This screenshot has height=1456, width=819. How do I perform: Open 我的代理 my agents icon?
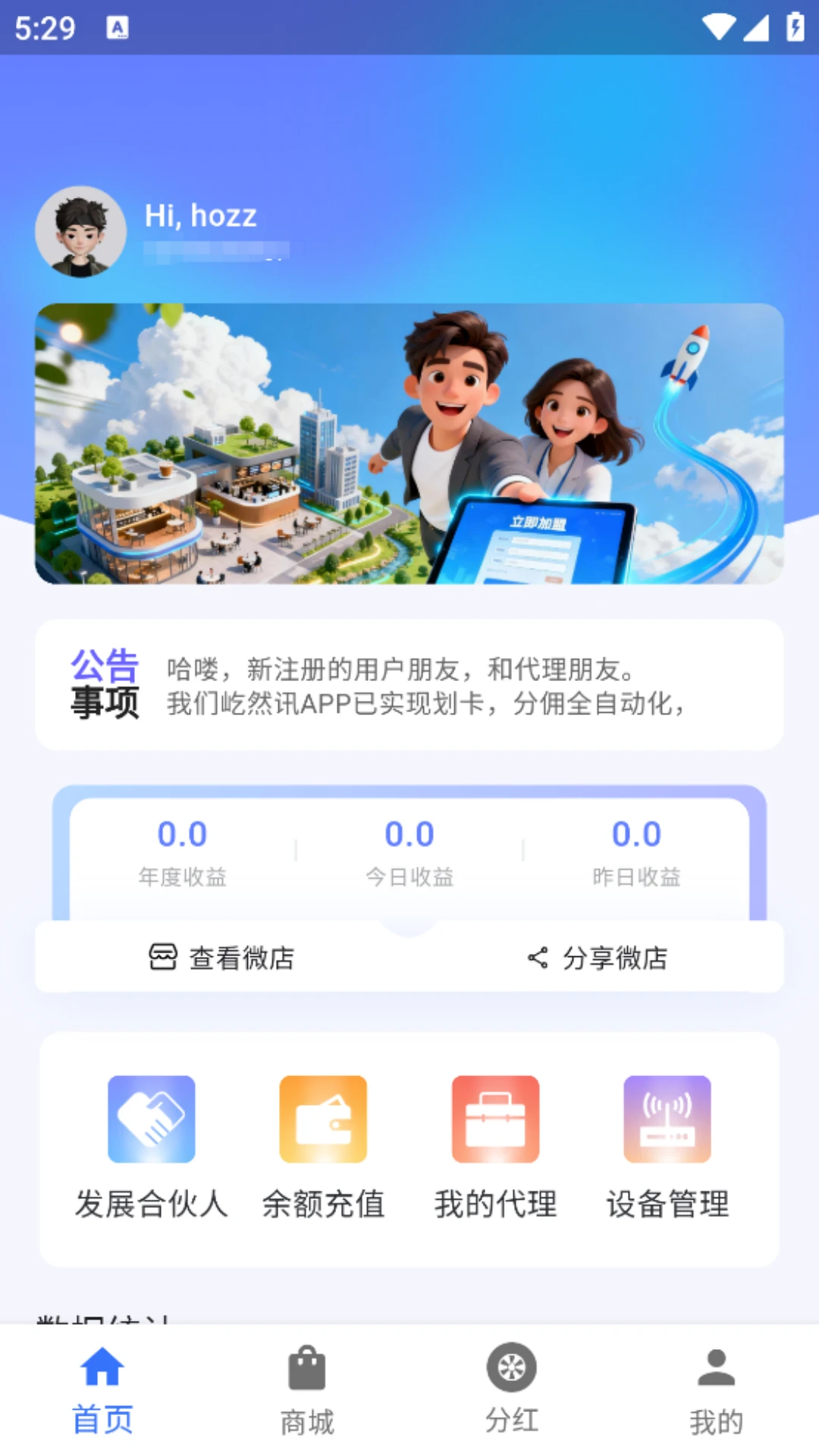(495, 1119)
